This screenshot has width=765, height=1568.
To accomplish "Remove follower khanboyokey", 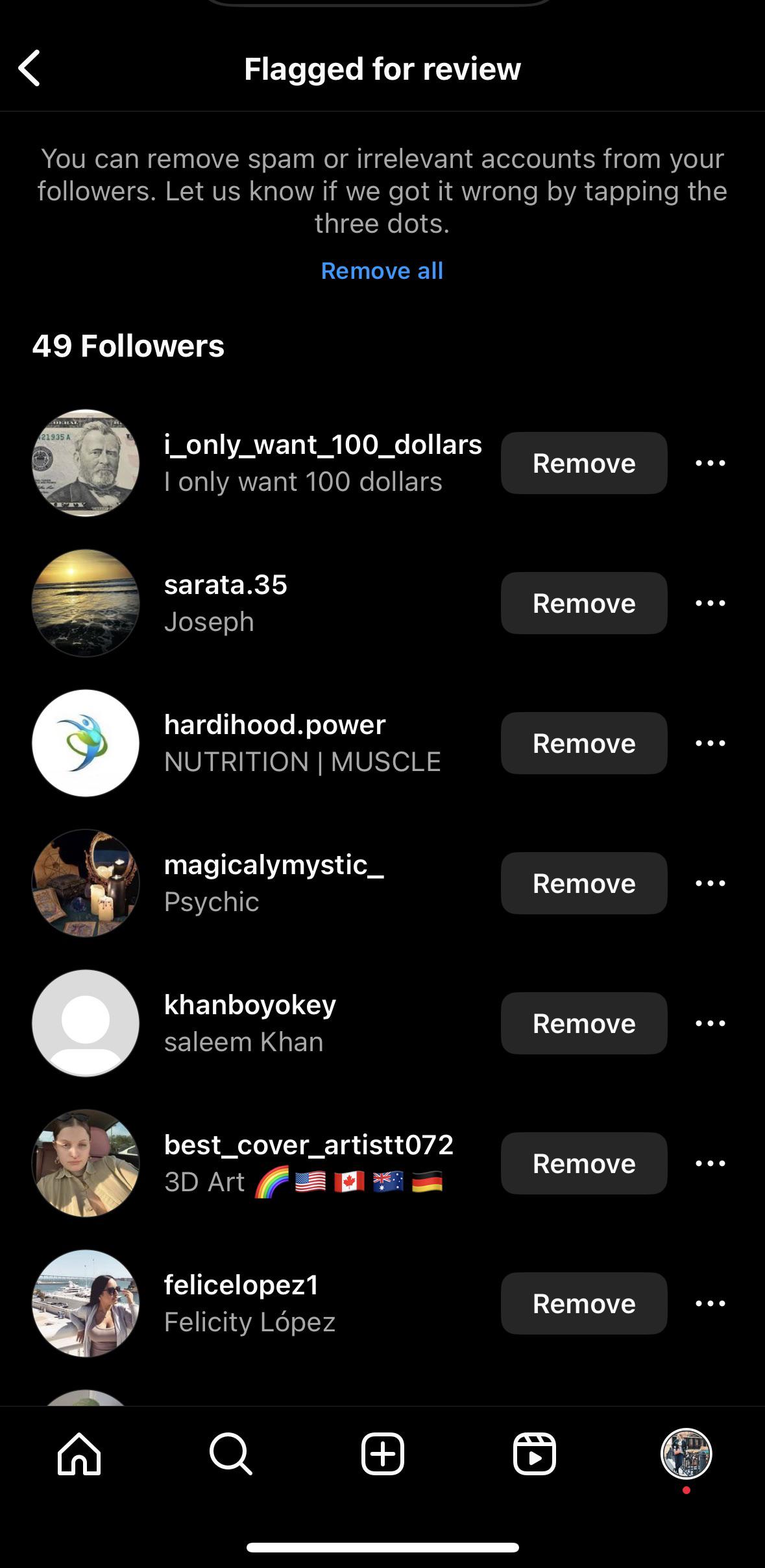I will coord(583,1023).
